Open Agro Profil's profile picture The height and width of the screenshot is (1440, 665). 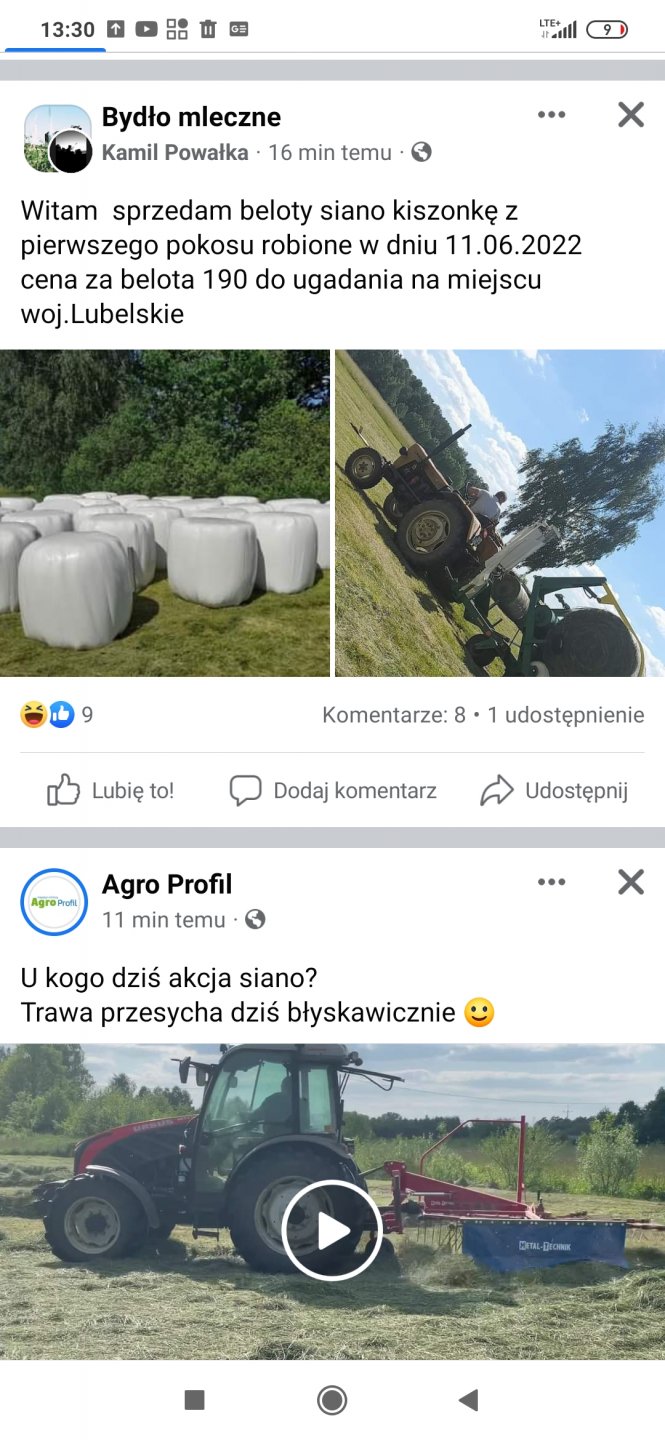(54, 902)
